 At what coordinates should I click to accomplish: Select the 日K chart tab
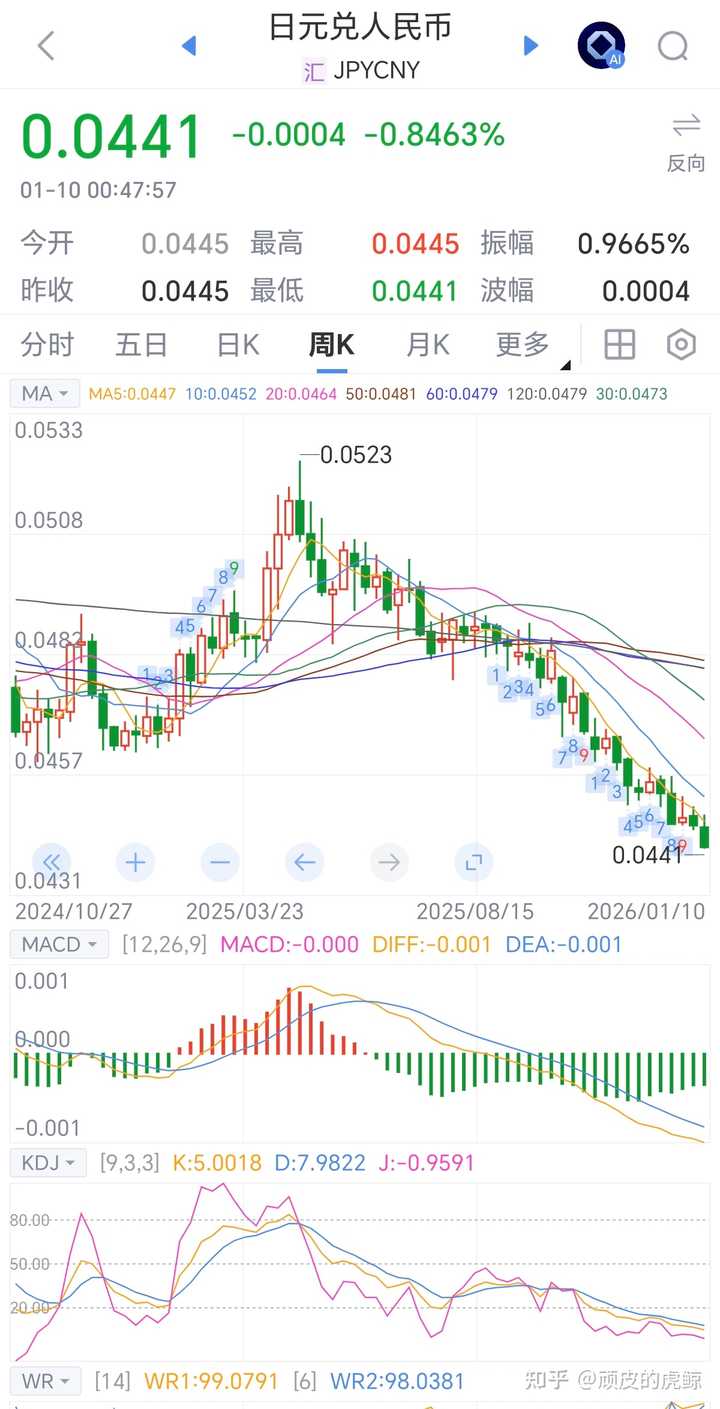click(238, 345)
